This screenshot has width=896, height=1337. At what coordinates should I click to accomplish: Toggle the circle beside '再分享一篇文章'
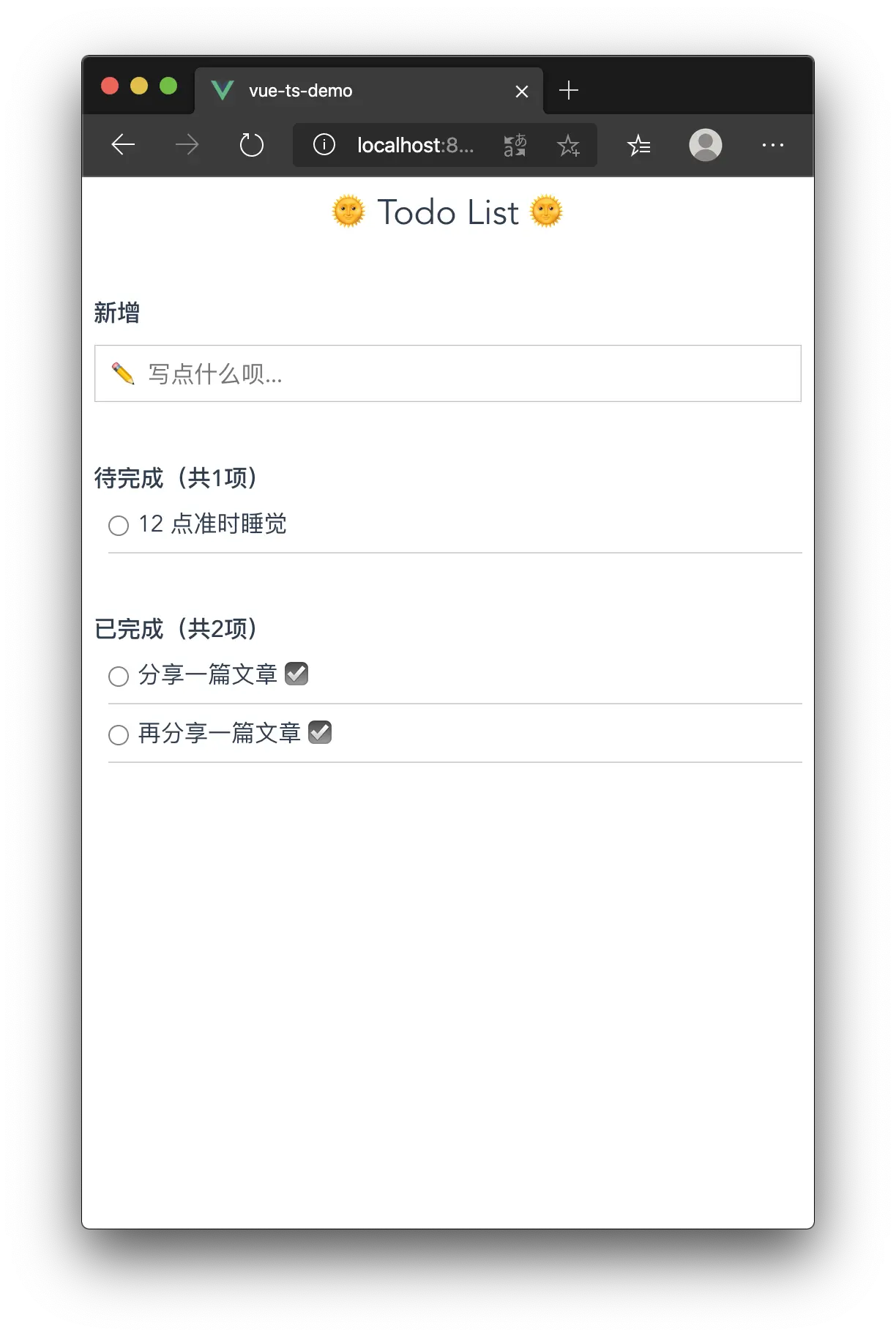[119, 735]
